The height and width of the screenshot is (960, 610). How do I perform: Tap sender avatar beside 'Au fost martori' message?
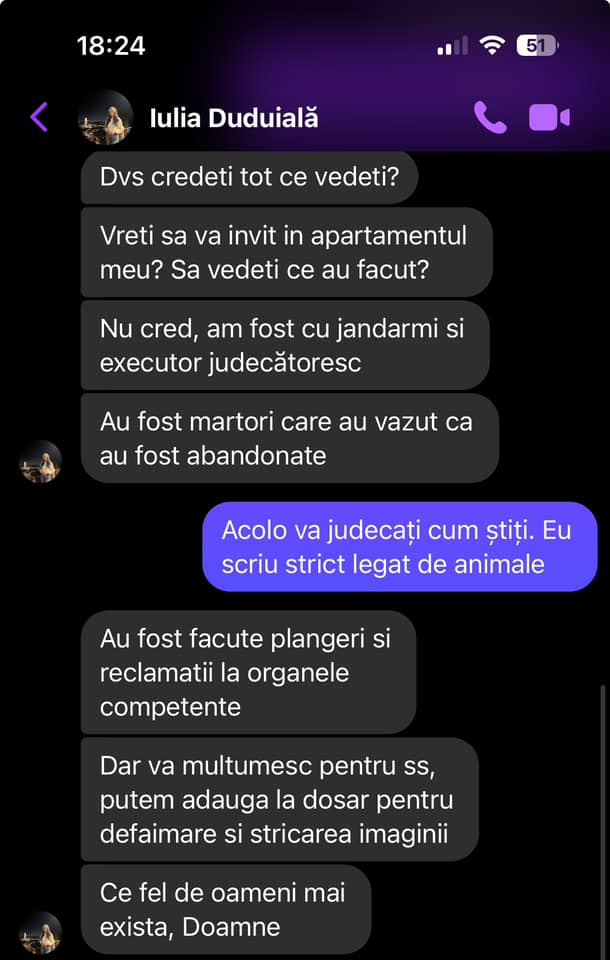tap(41, 461)
